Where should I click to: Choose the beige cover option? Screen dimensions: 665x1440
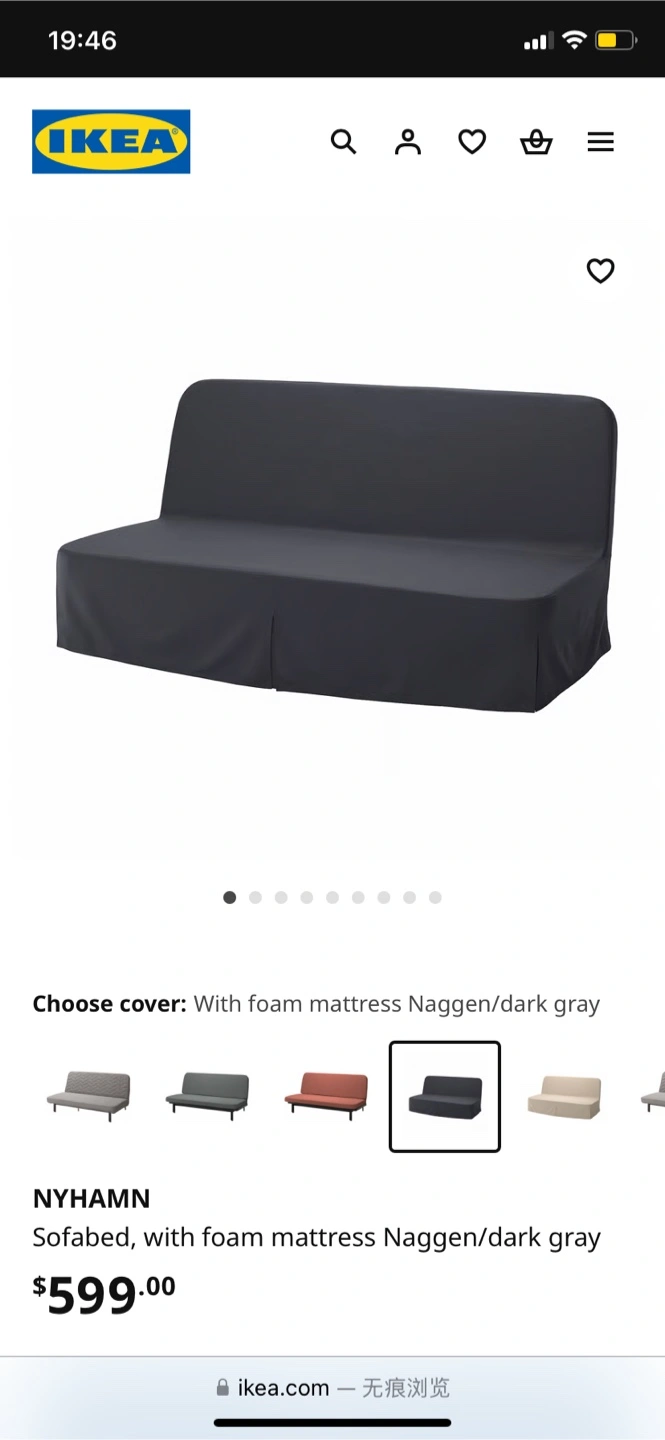coord(564,1097)
